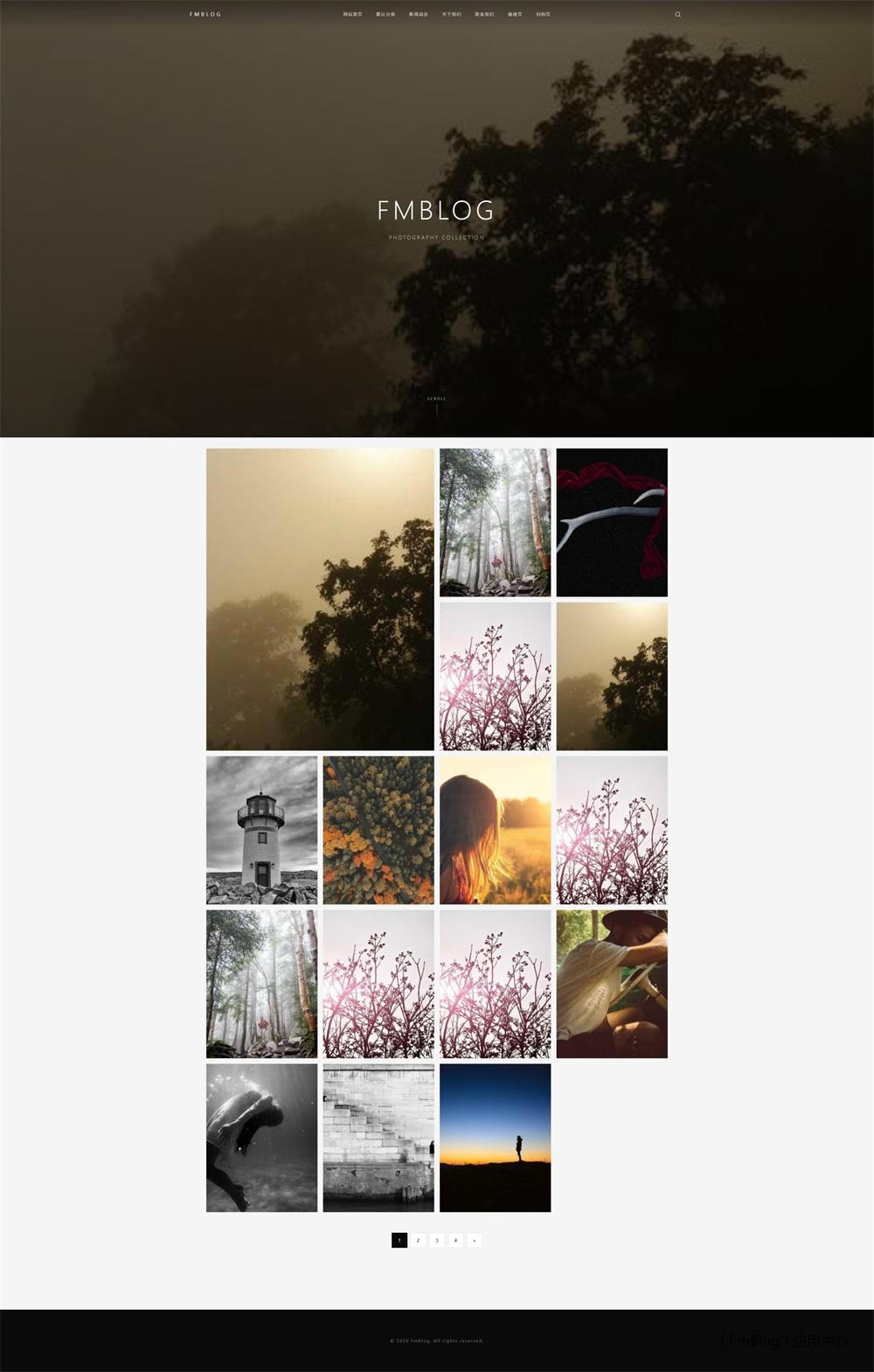This screenshot has height=1372, width=874.
Task: View the stone wall staircase photo
Action: [378, 1138]
